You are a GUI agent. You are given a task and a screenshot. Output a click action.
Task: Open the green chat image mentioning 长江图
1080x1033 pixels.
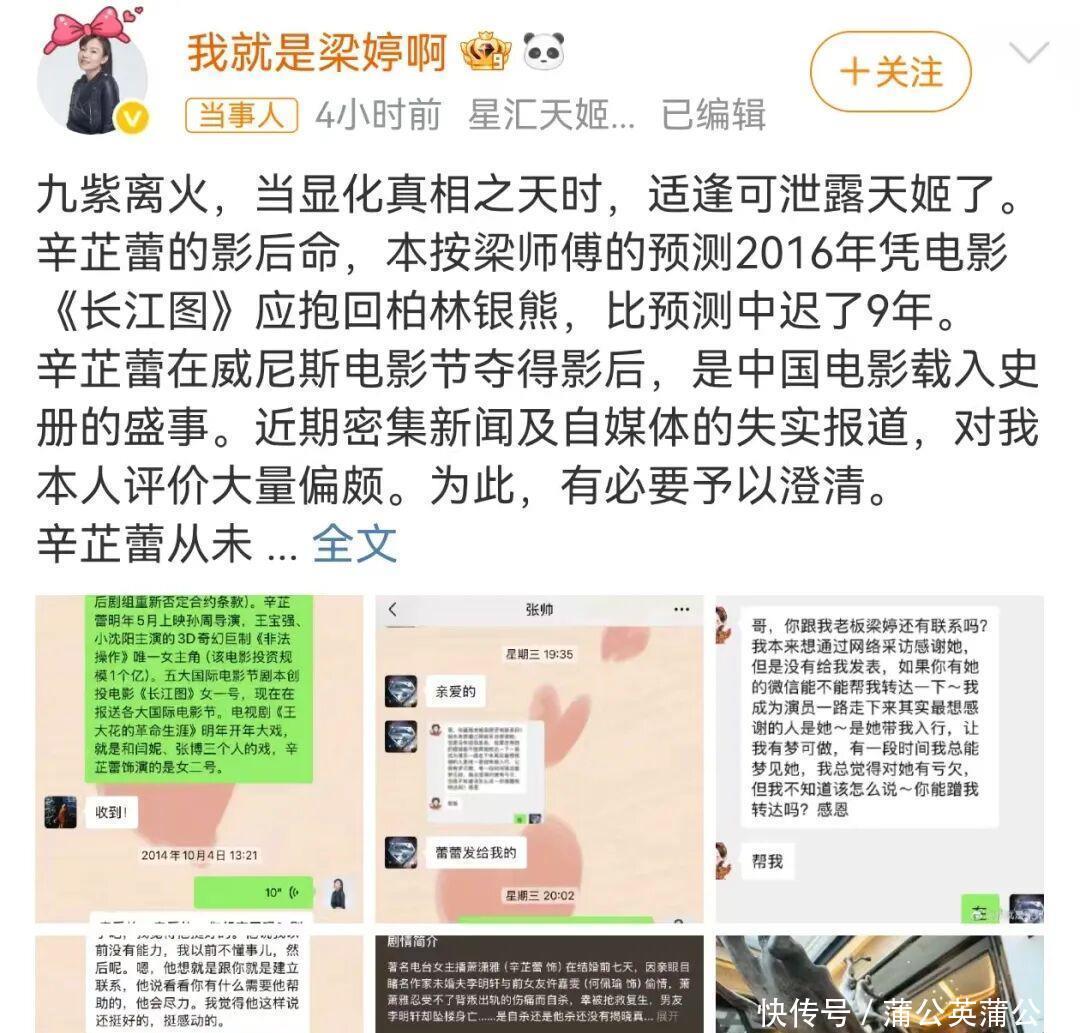point(199,758)
